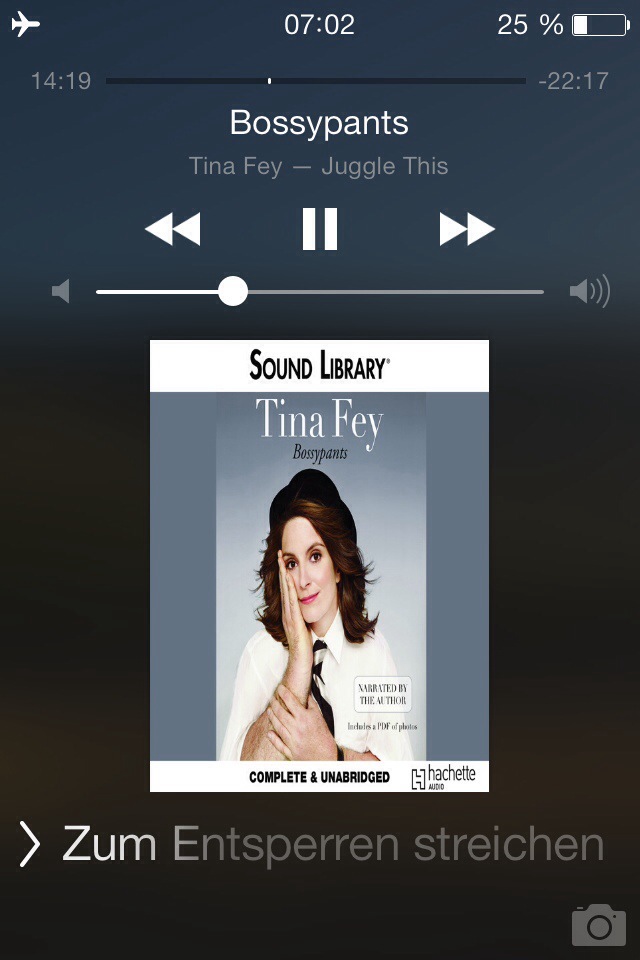Skip ahead with the fast-forward button
The height and width of the screenshot is (960, 640).
[x=467, y=229]
